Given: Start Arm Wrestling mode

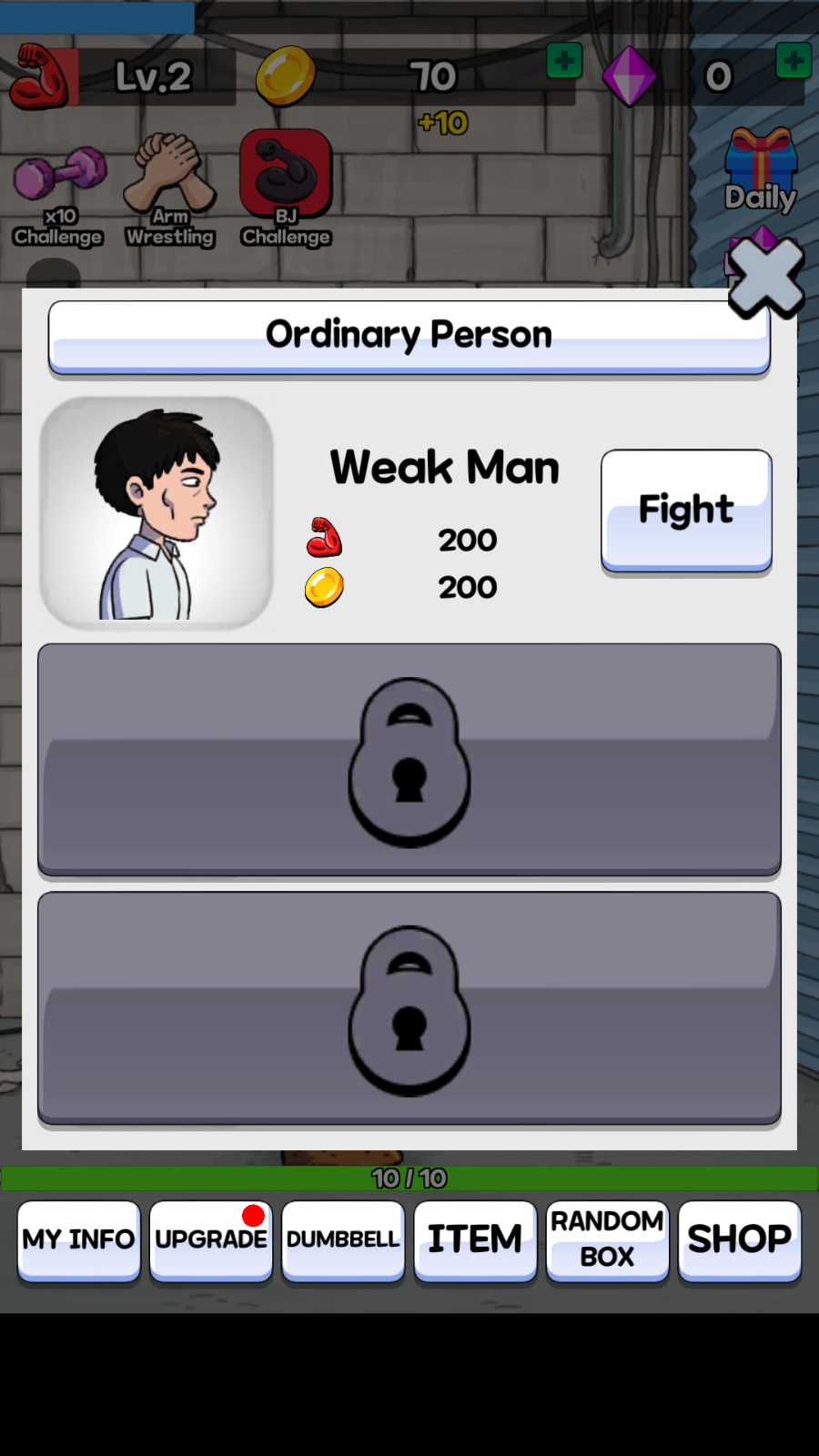Looking at the screenshot, I should click(x=170, y=191).
